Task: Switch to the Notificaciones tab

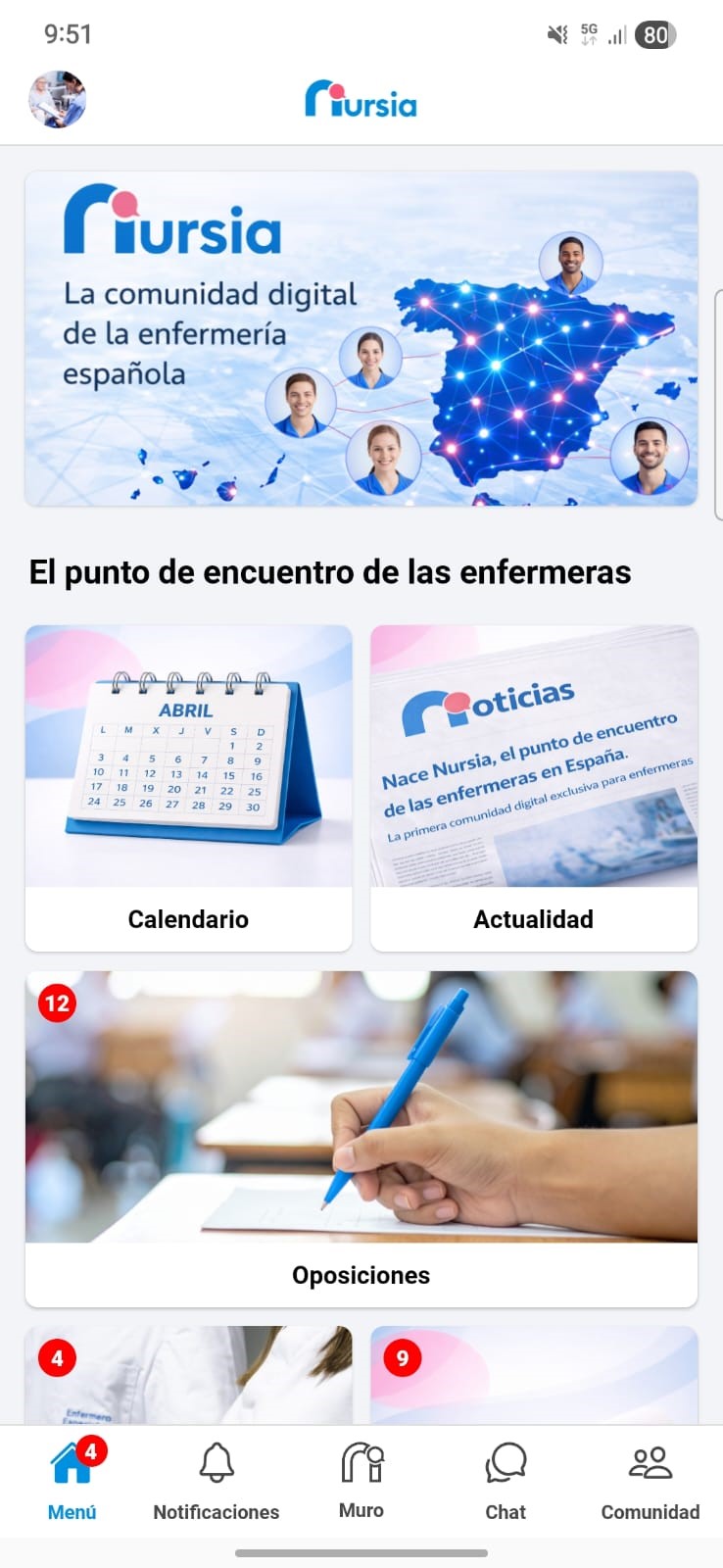Action: [x=217, y=1481]
